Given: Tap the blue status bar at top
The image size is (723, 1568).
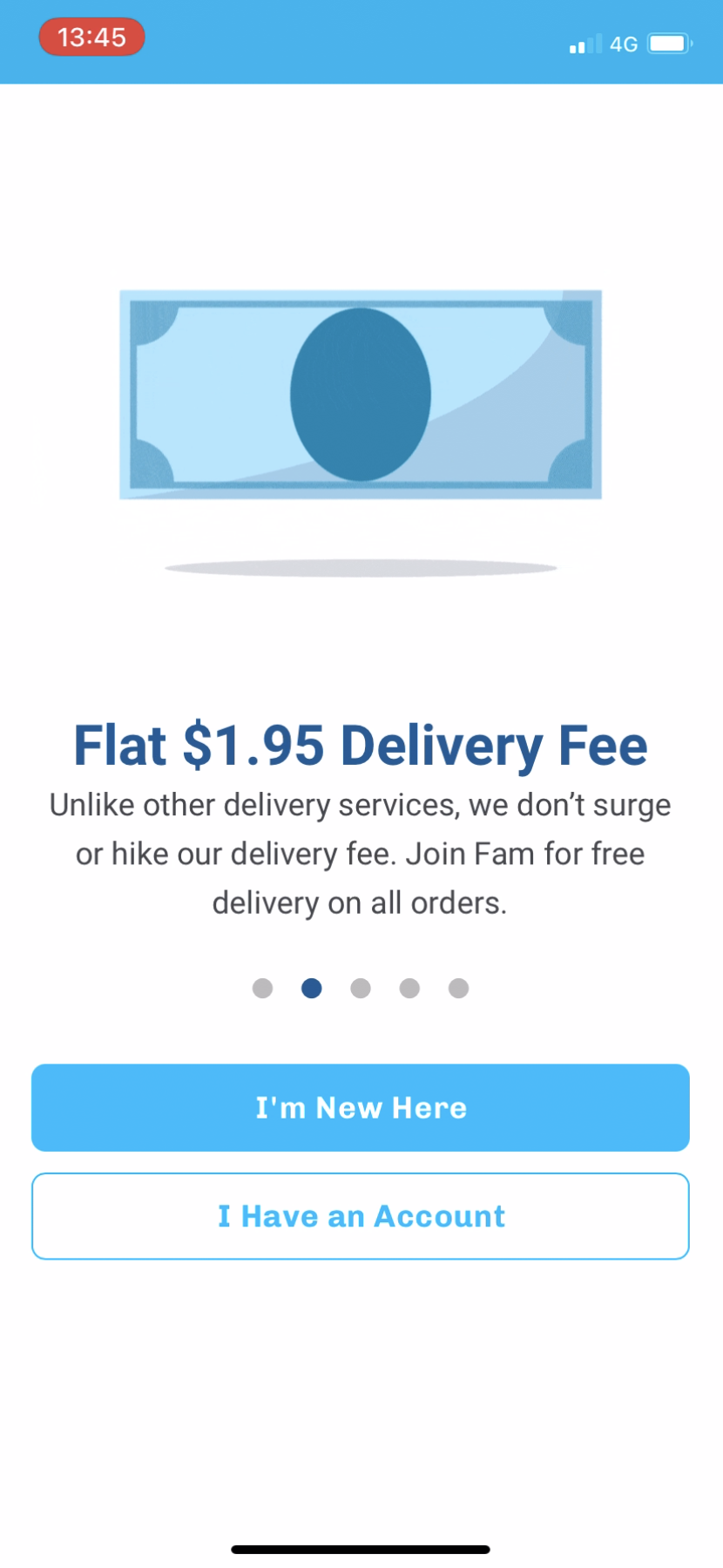Looking at the screenshot, I should coord(360,42).
